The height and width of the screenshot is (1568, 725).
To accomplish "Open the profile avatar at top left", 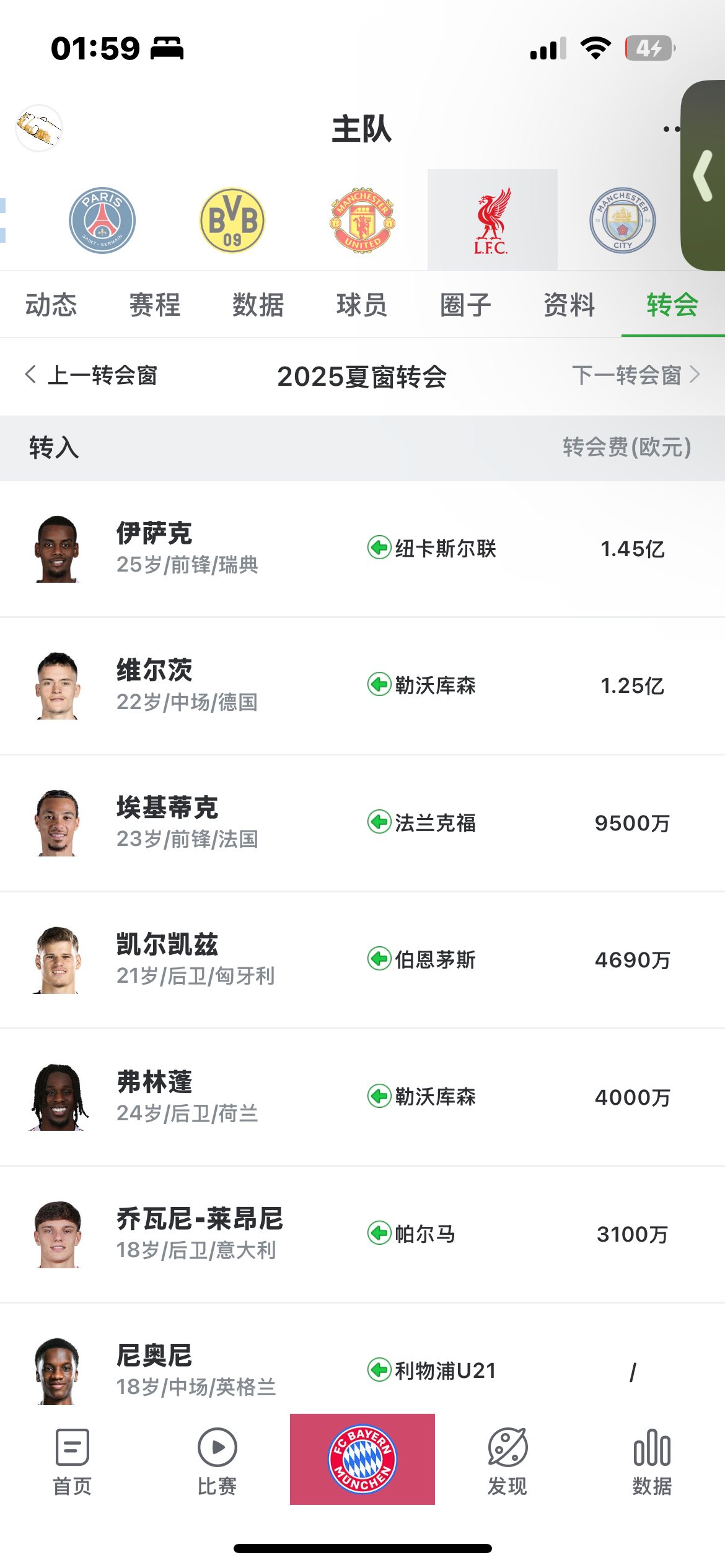I will click(39, 128).
